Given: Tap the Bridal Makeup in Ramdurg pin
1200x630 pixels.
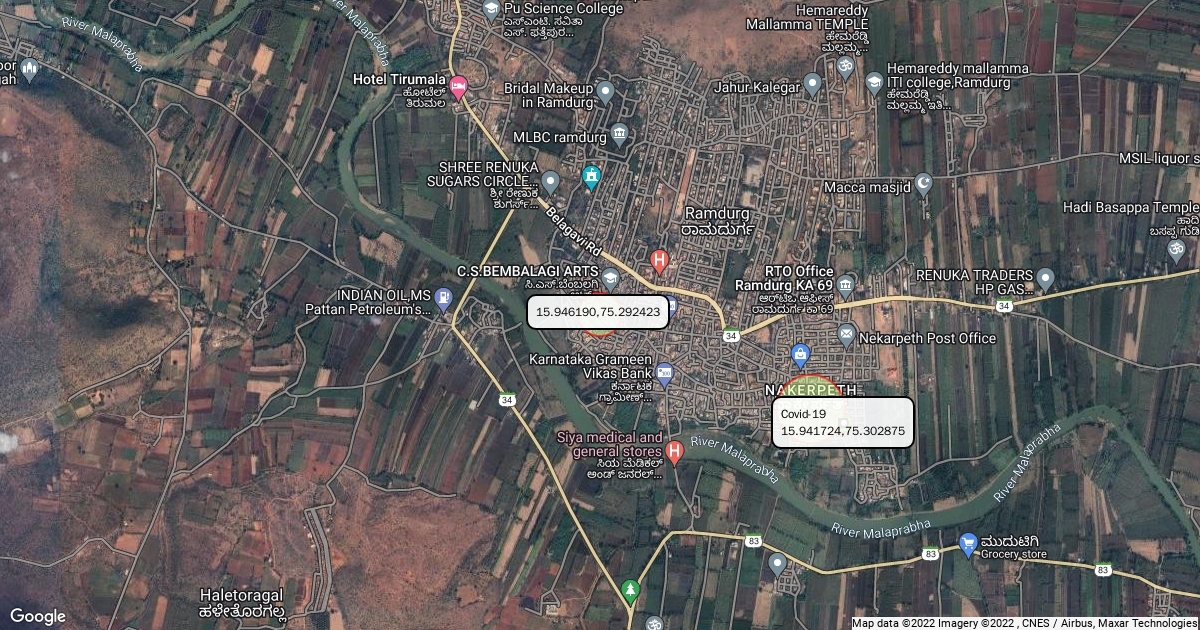Looking at the screenshot, I should 605,91.
